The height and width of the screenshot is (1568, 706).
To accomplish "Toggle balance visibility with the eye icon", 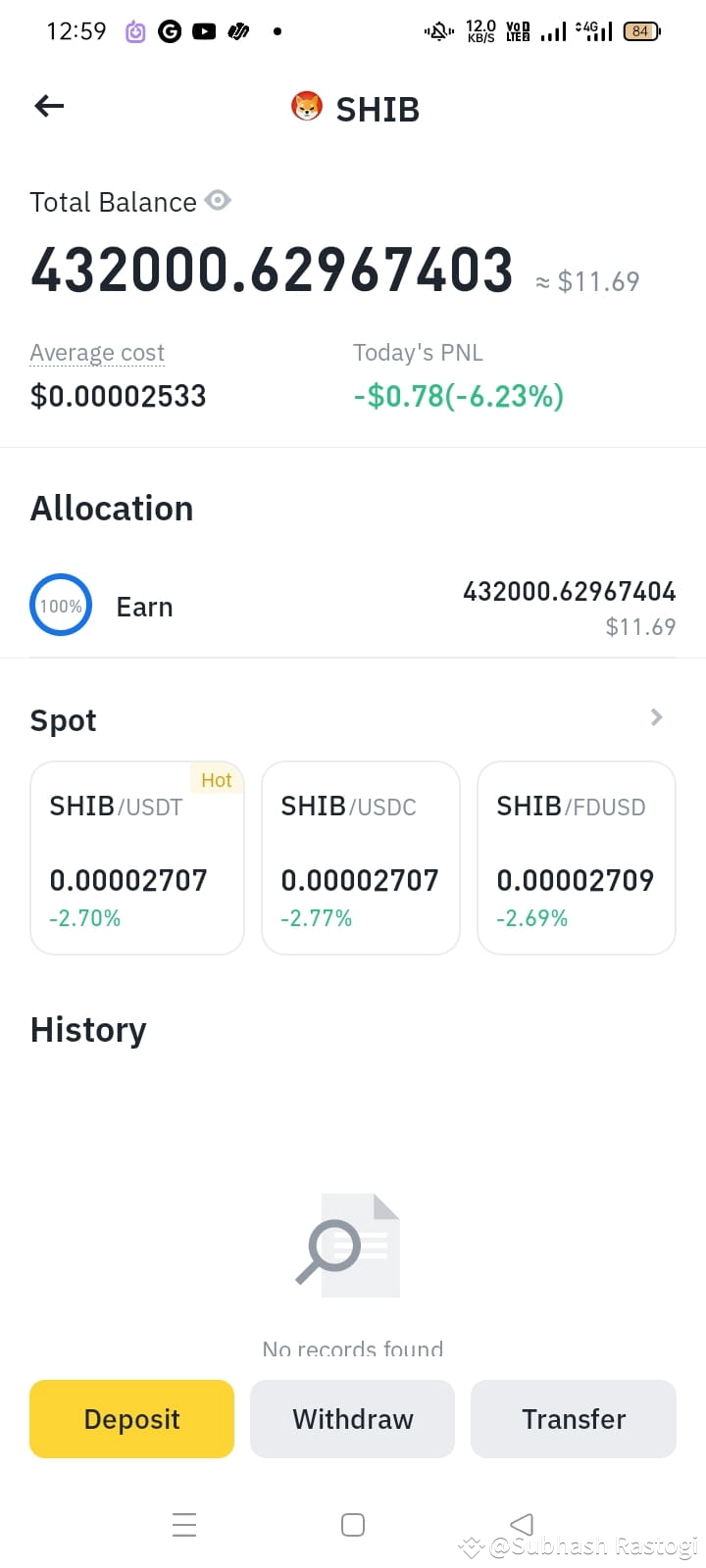I will point(217,201).
